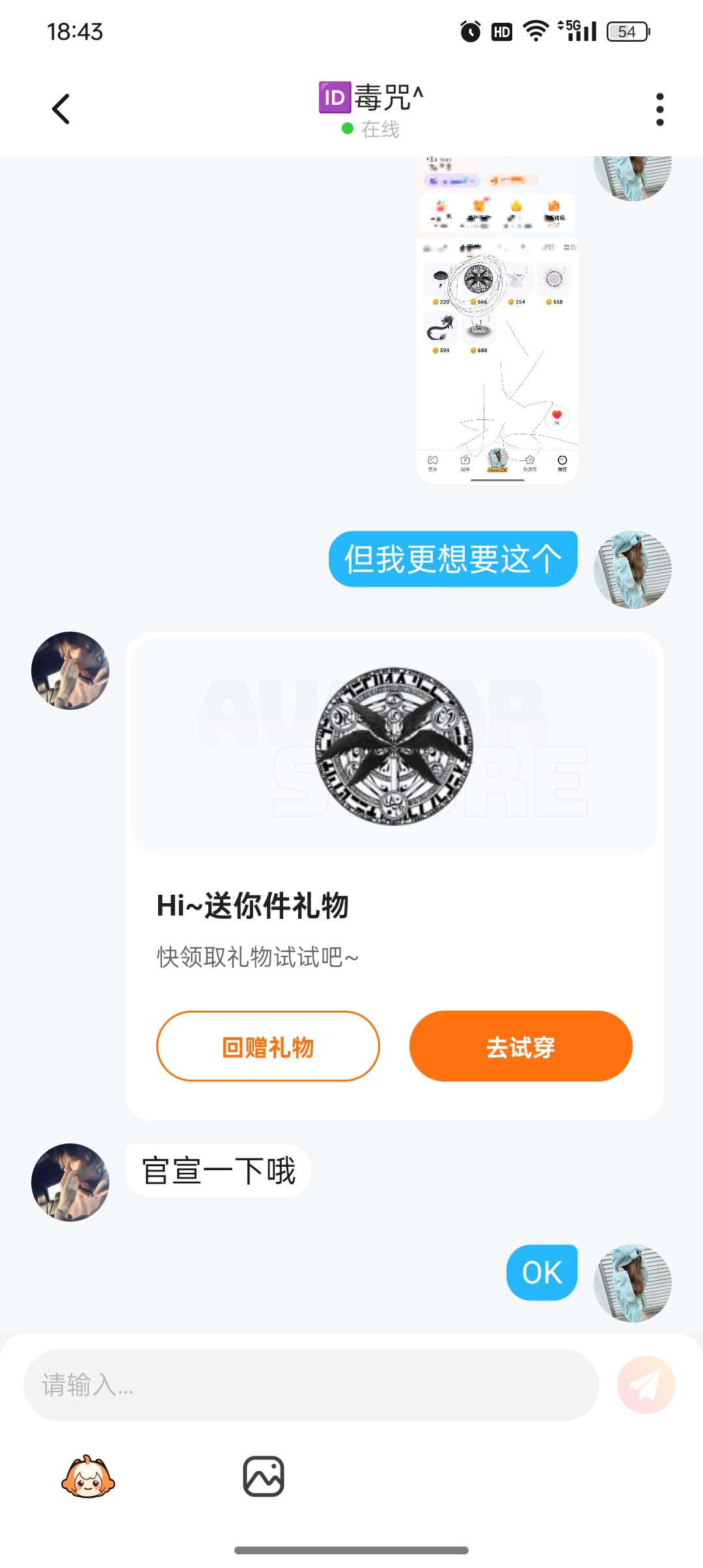This screenshot has height=1568, width=703.
Task: Open my avatar beside the OK message
Action: [633, 1283]
